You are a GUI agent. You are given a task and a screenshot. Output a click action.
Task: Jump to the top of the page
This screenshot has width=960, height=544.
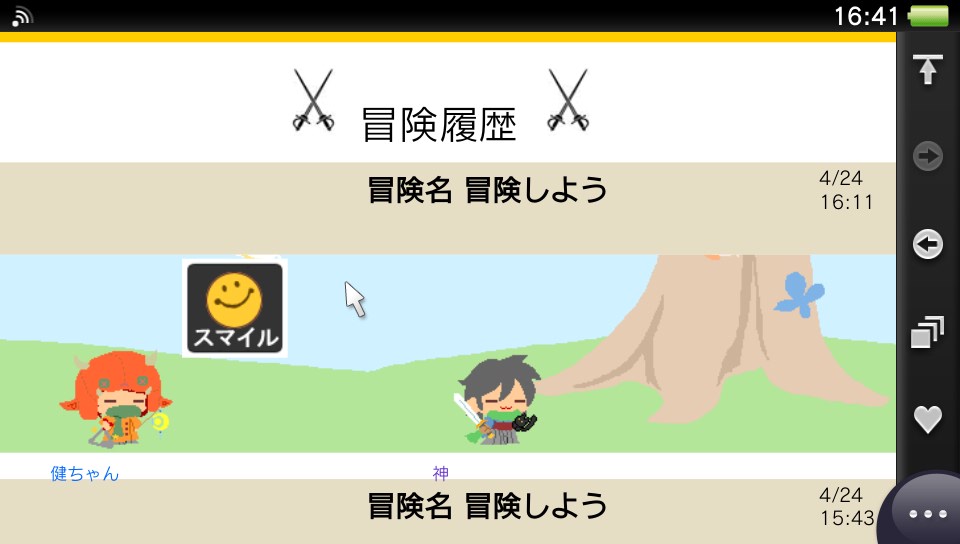(x=928, y=69)
